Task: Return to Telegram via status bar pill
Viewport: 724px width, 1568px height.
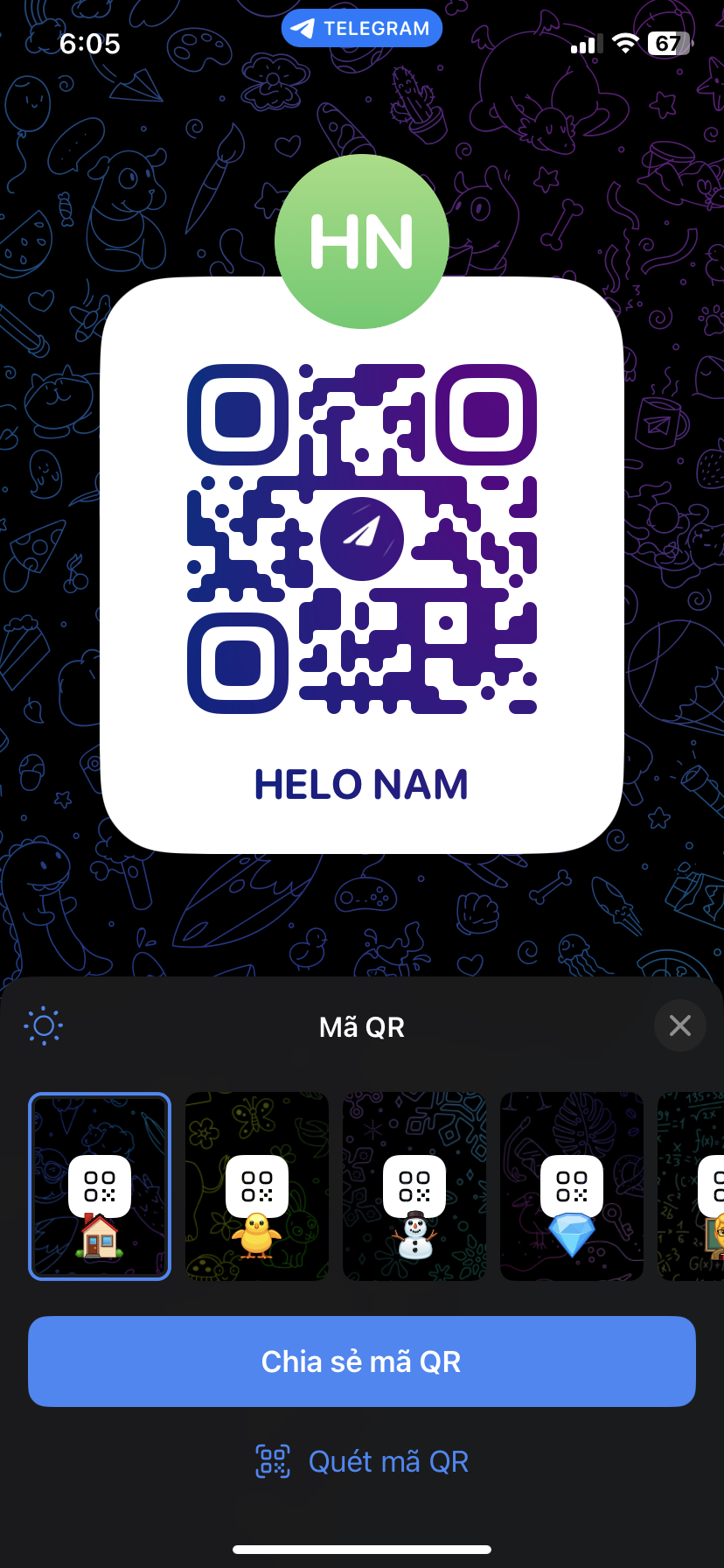Action: pyautogui.click(x=362, y=28)
